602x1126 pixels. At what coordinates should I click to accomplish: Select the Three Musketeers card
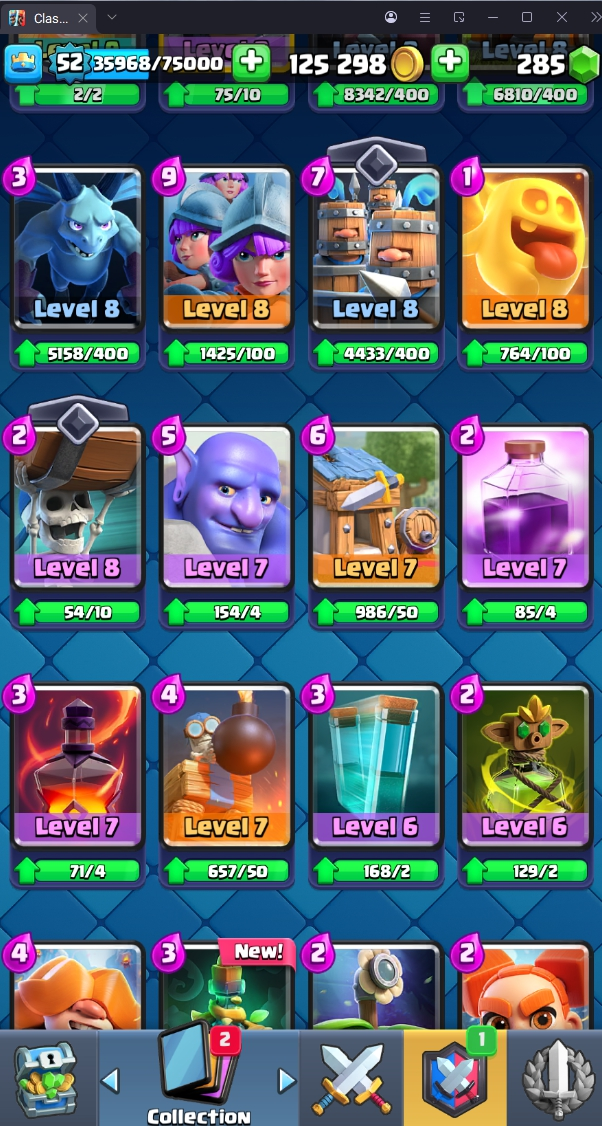pos(227,250)
